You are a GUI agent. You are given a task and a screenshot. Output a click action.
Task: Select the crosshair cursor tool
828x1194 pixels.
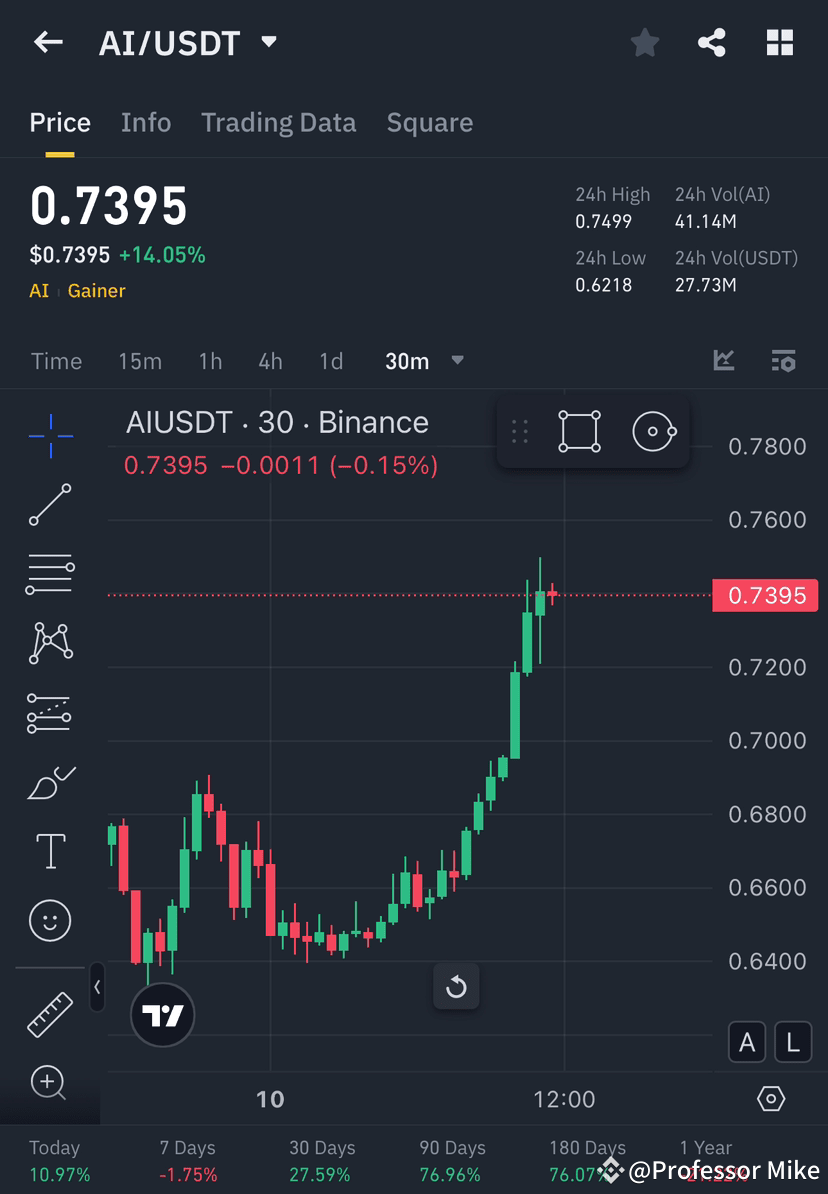click(x=50, y=435)
